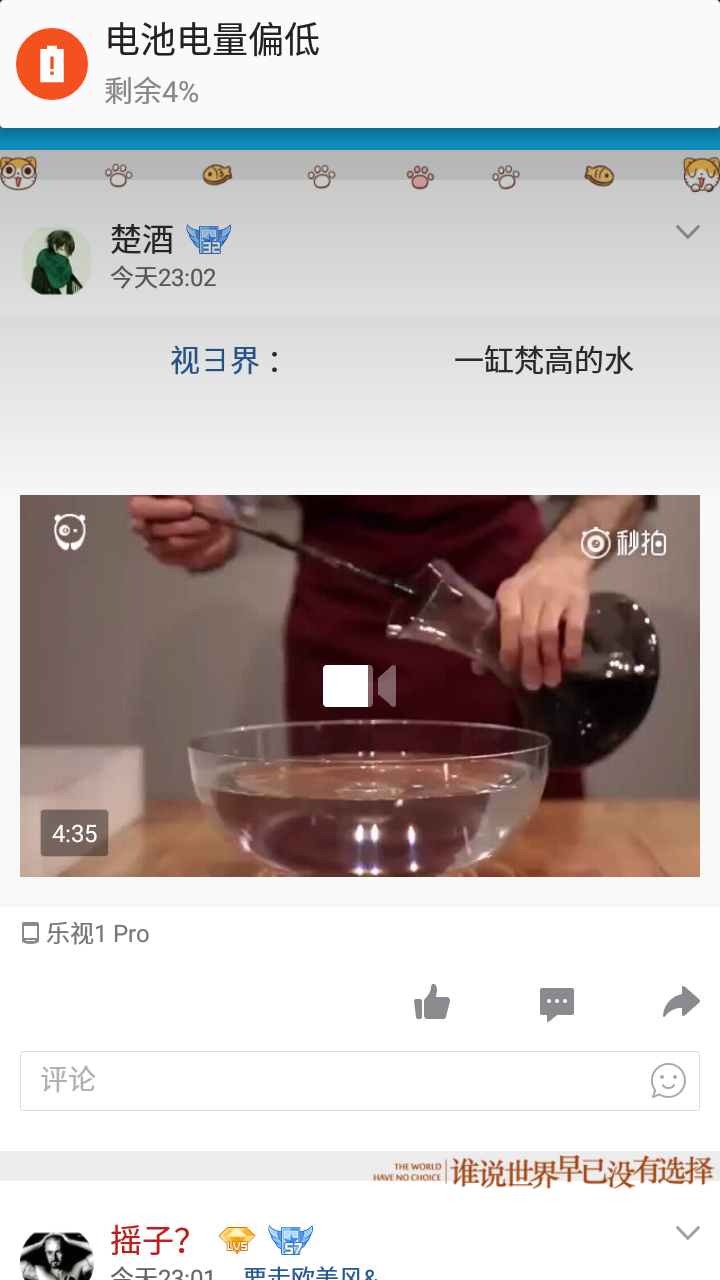Play the 4:35 video

click(360, 686)
